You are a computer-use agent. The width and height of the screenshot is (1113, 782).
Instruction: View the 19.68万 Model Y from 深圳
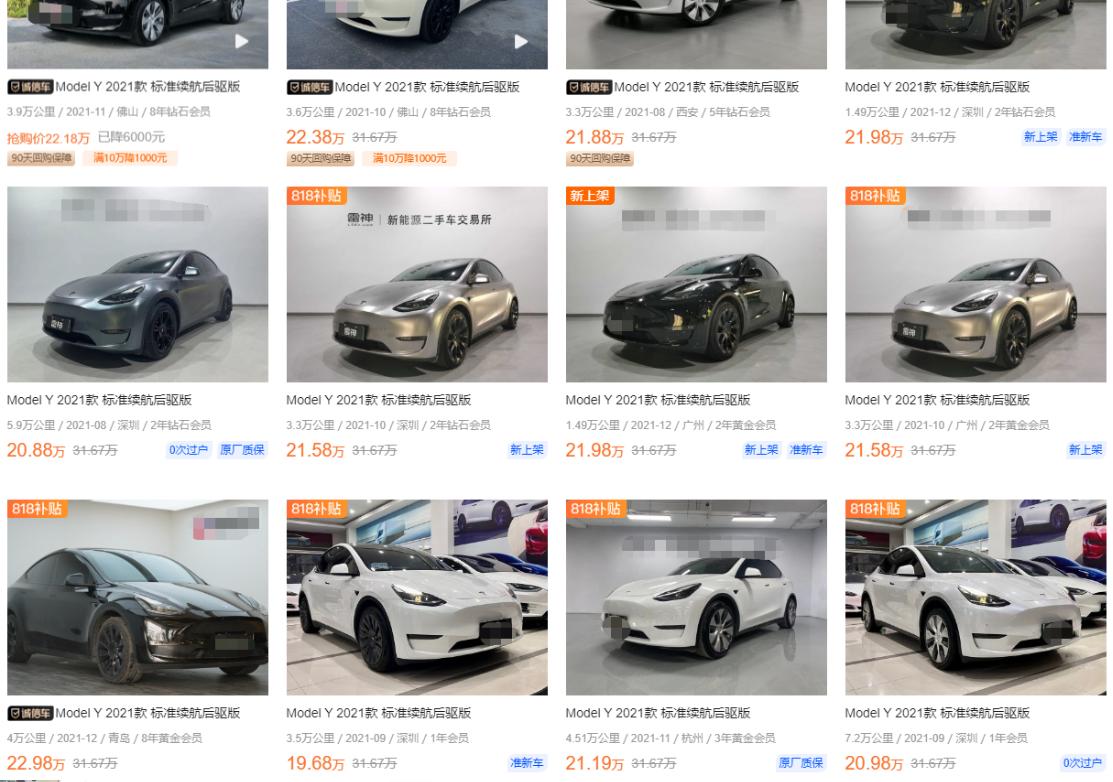tap(416, 598)
